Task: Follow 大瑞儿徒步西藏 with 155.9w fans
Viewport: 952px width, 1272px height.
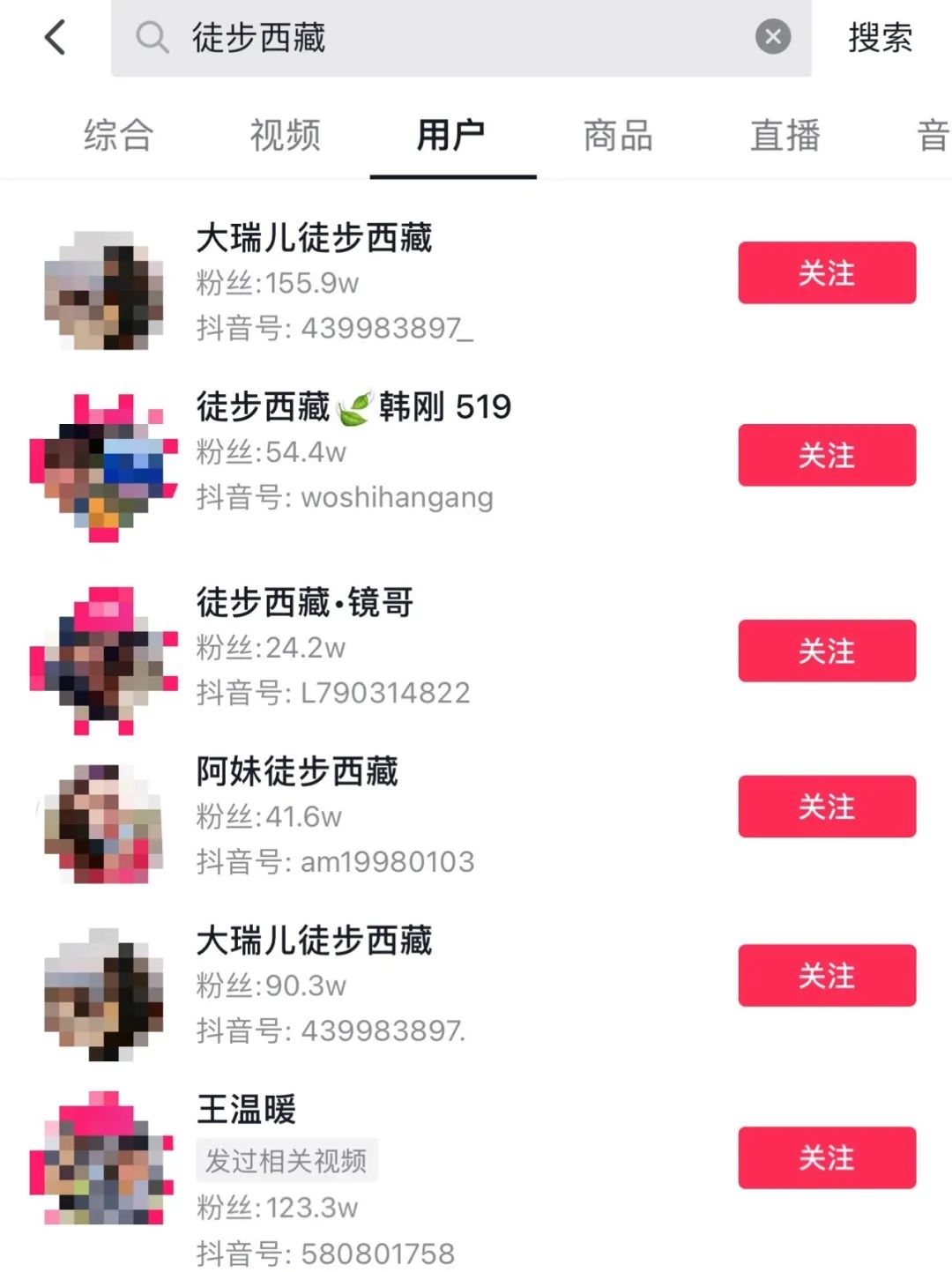Action: pos(826,273)
